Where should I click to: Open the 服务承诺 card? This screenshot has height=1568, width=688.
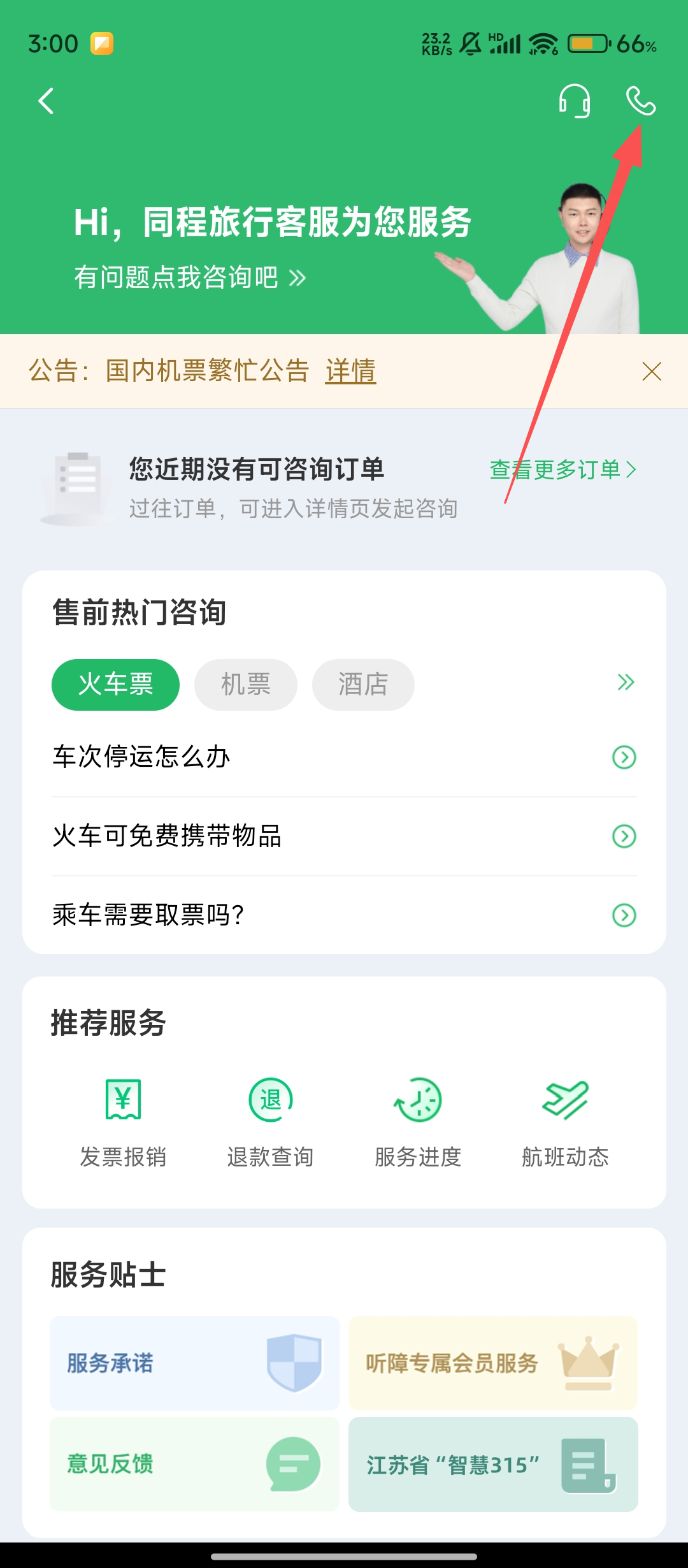194,1363
